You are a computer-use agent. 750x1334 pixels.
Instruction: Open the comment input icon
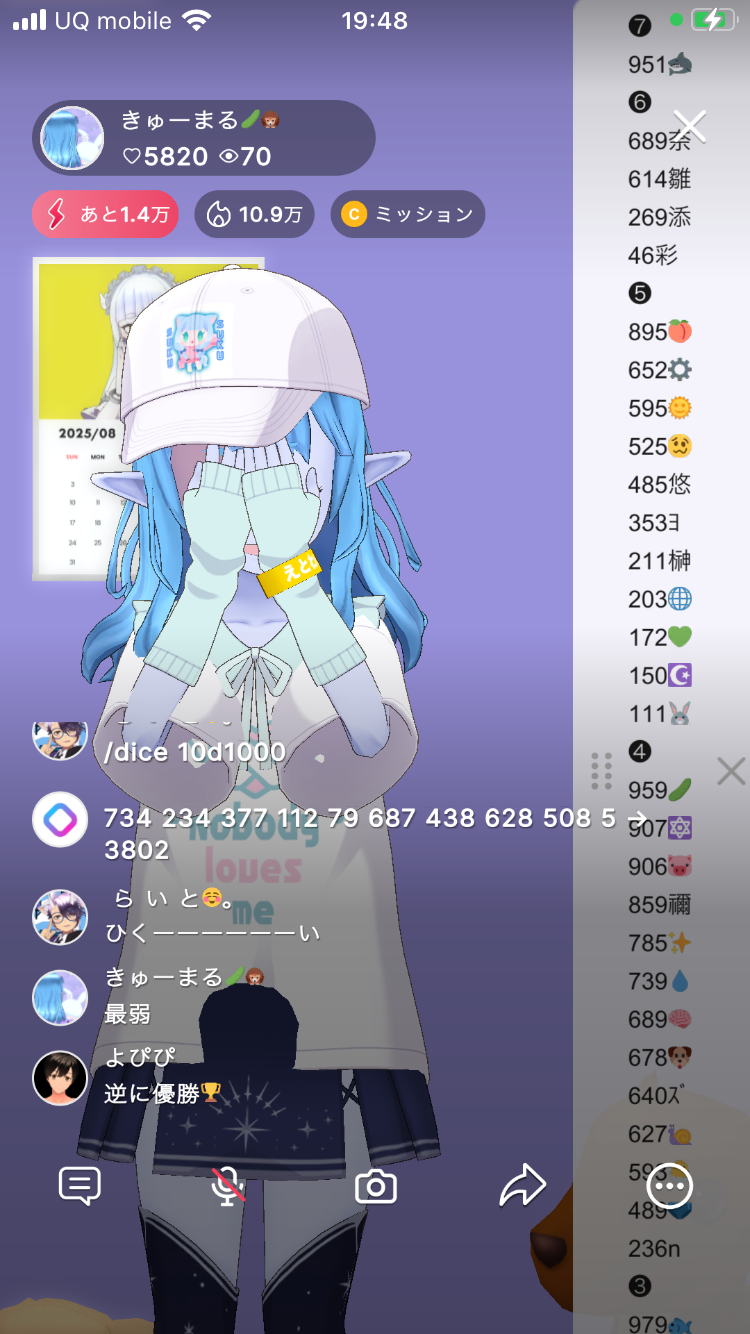pos(80,1187)
